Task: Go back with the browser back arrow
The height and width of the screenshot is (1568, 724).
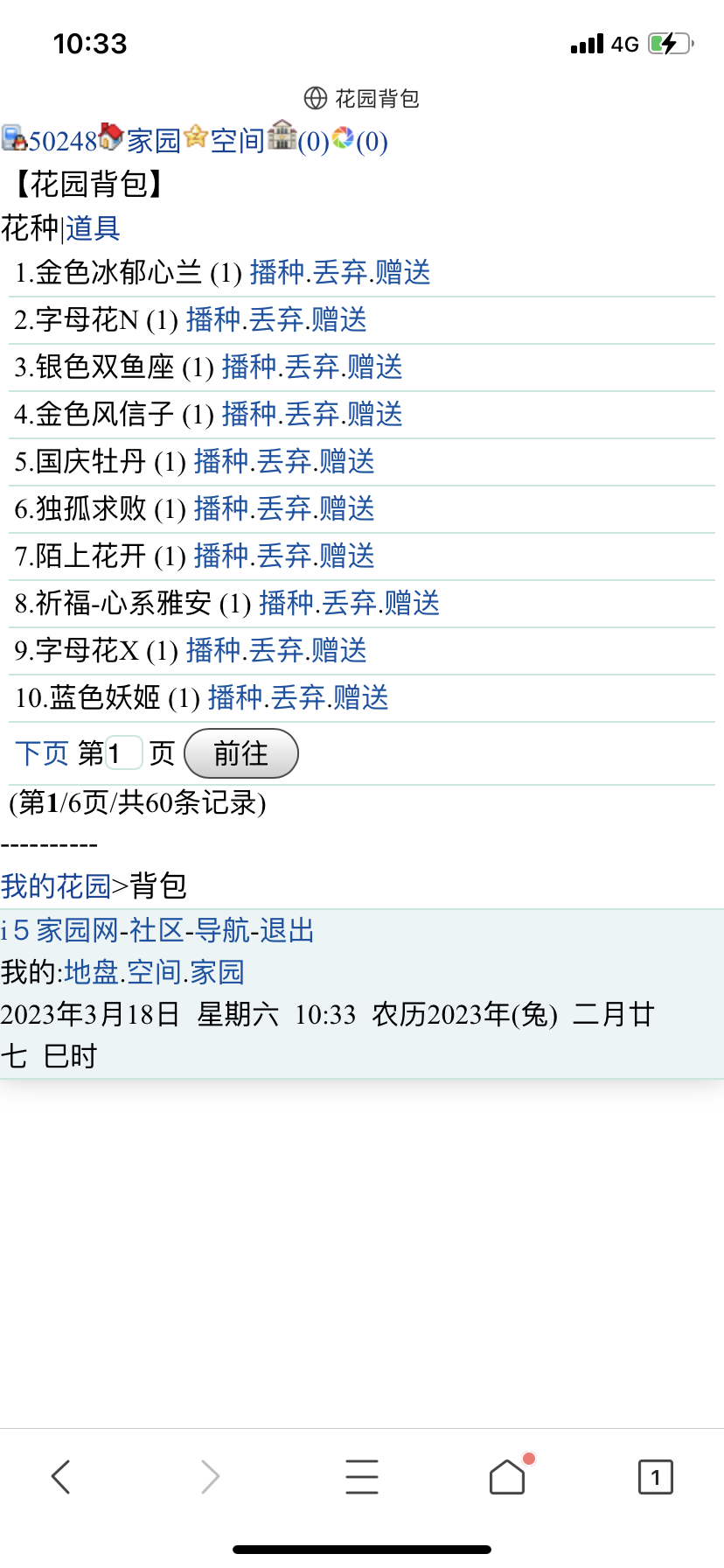Action: point(60,1477)
